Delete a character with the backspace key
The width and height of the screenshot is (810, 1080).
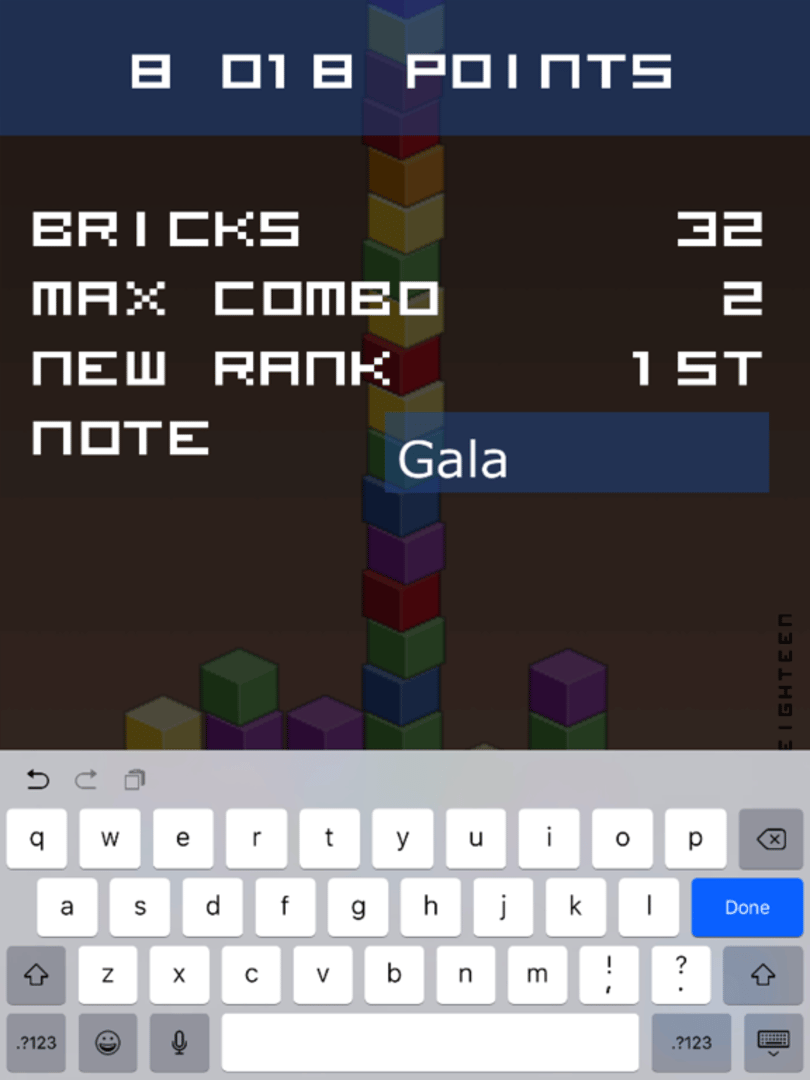[770, 838]
